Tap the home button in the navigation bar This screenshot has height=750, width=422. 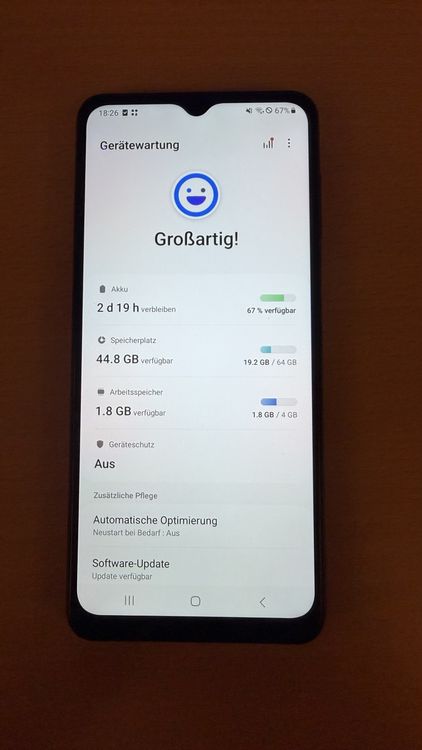coord(195,601)
